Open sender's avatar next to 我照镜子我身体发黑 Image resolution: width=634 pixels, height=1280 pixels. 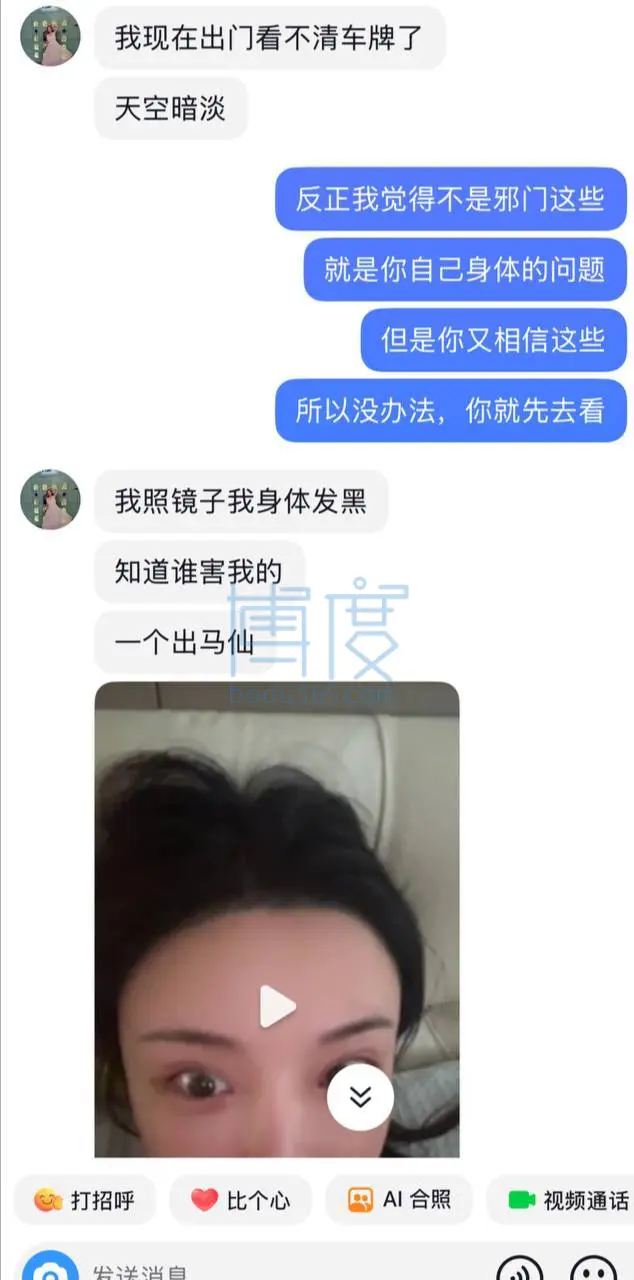coord(50,499)
